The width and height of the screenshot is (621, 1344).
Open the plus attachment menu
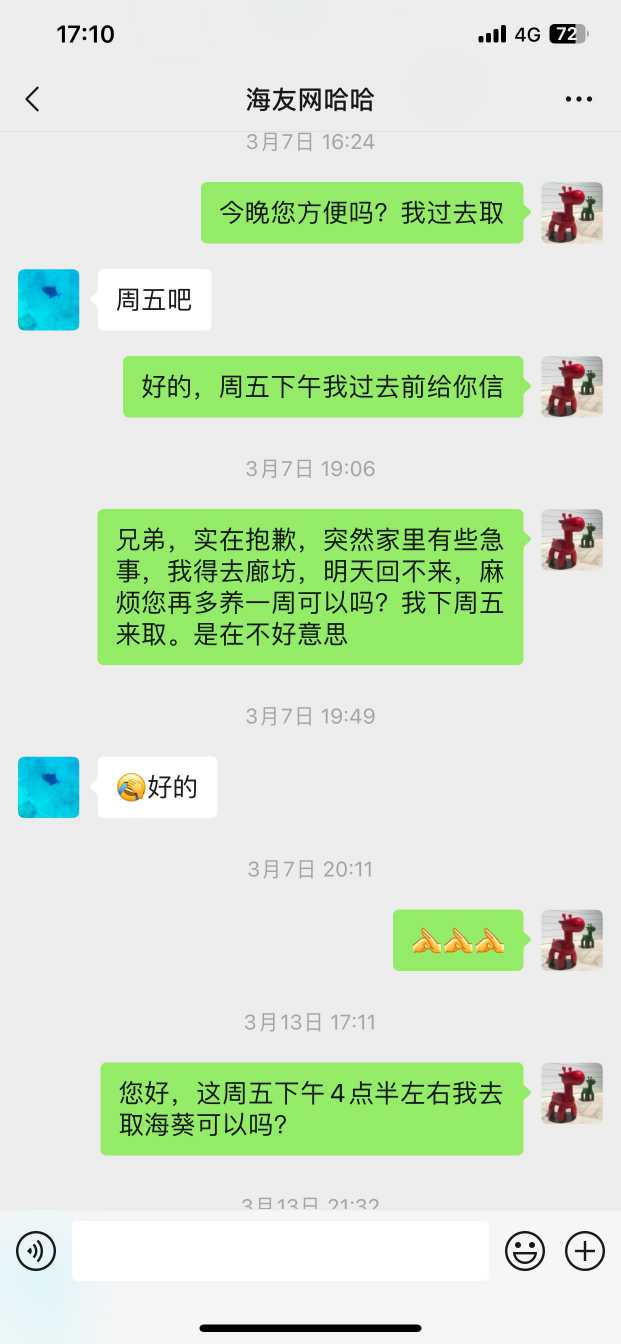click(585, 1251)
